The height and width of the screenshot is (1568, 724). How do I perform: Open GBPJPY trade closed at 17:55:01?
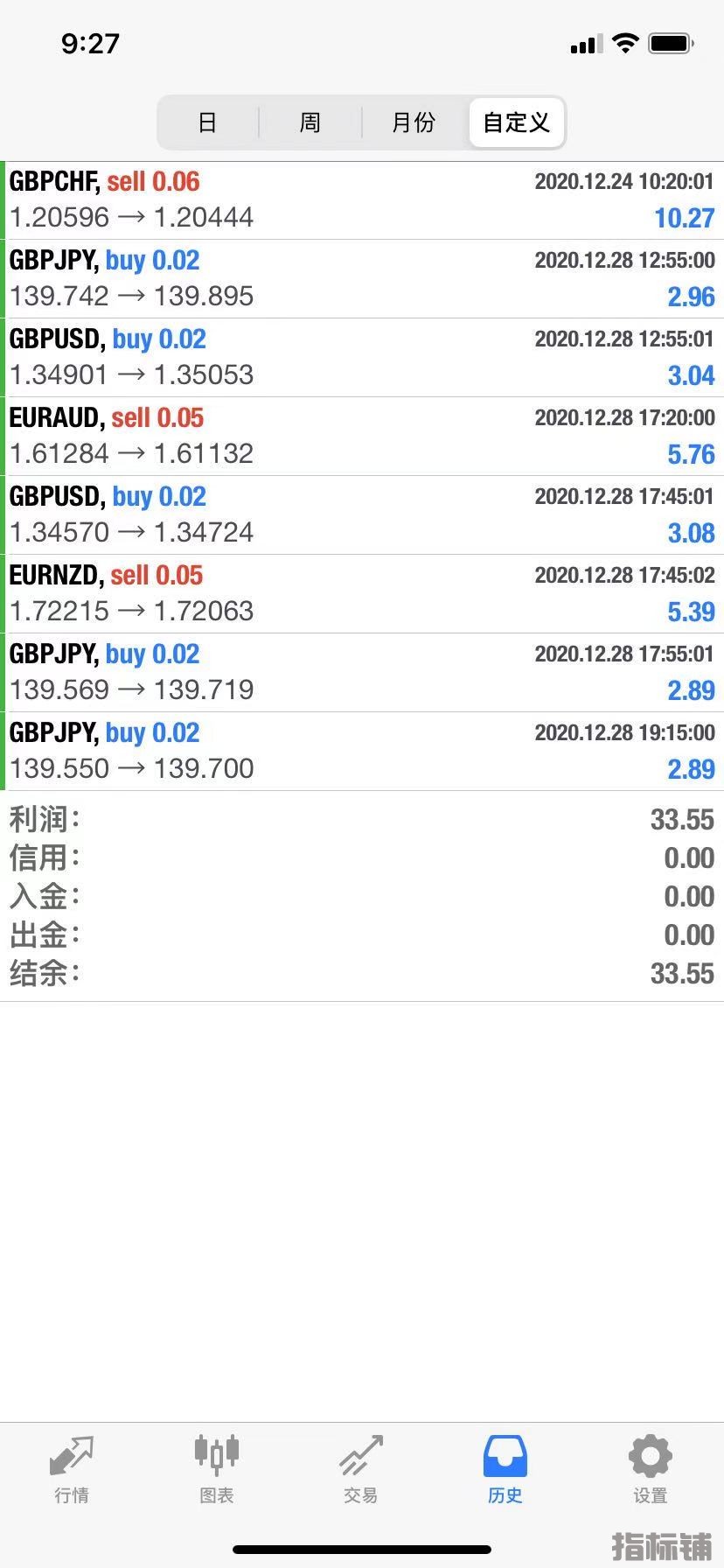pyautogui.click(x=362, y=672)
